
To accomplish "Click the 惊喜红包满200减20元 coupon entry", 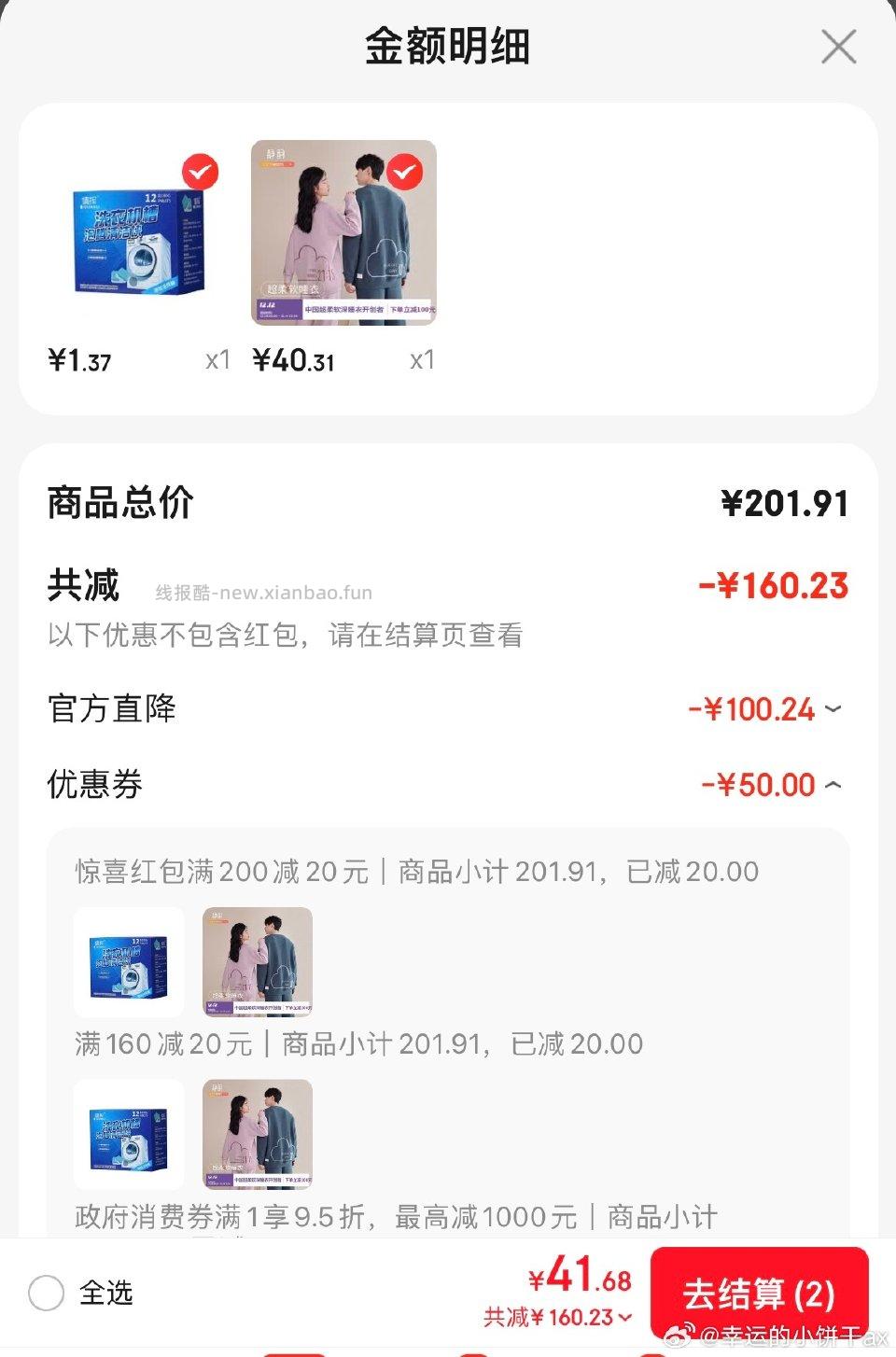I will 413,872.
